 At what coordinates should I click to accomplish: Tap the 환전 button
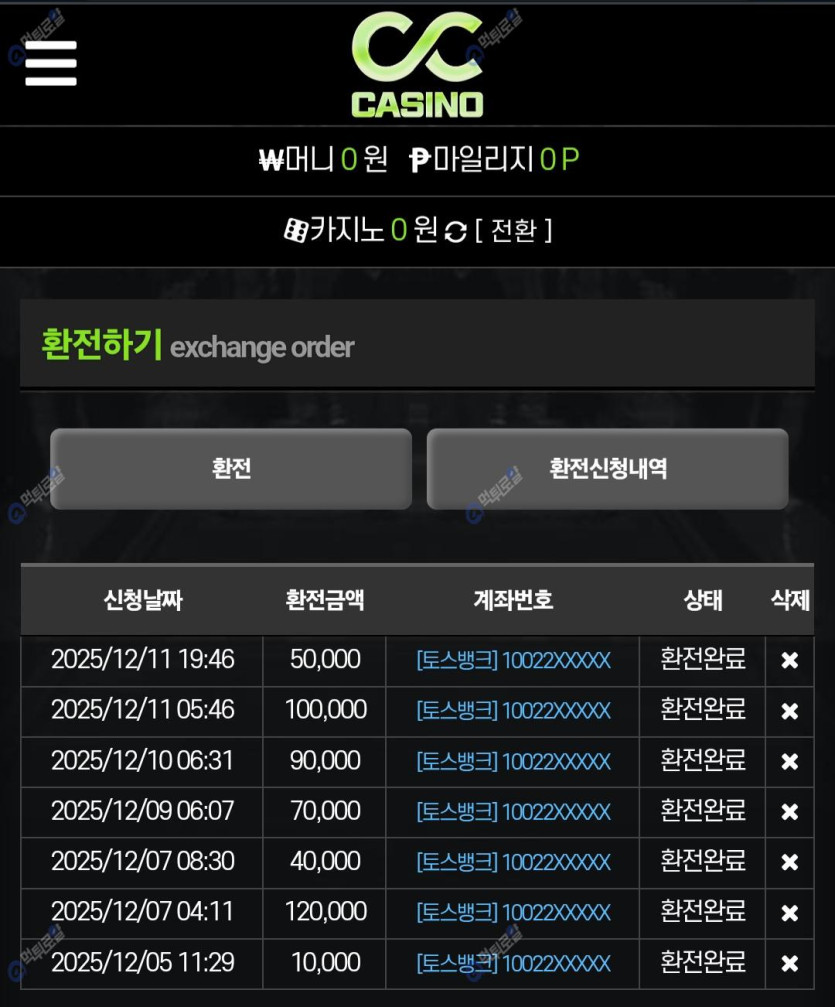coord(231,469)
